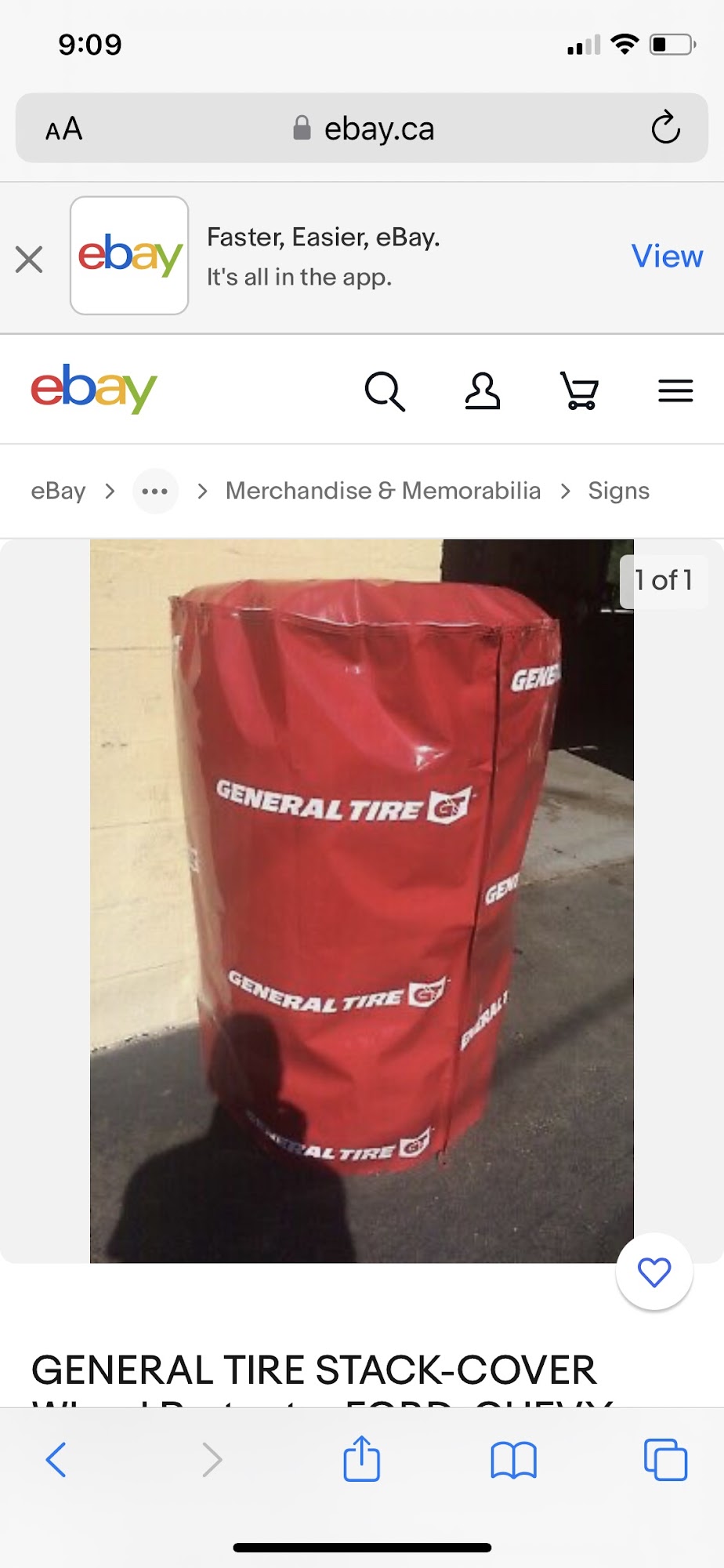Open Safari bookmarks

(513, 1460)
